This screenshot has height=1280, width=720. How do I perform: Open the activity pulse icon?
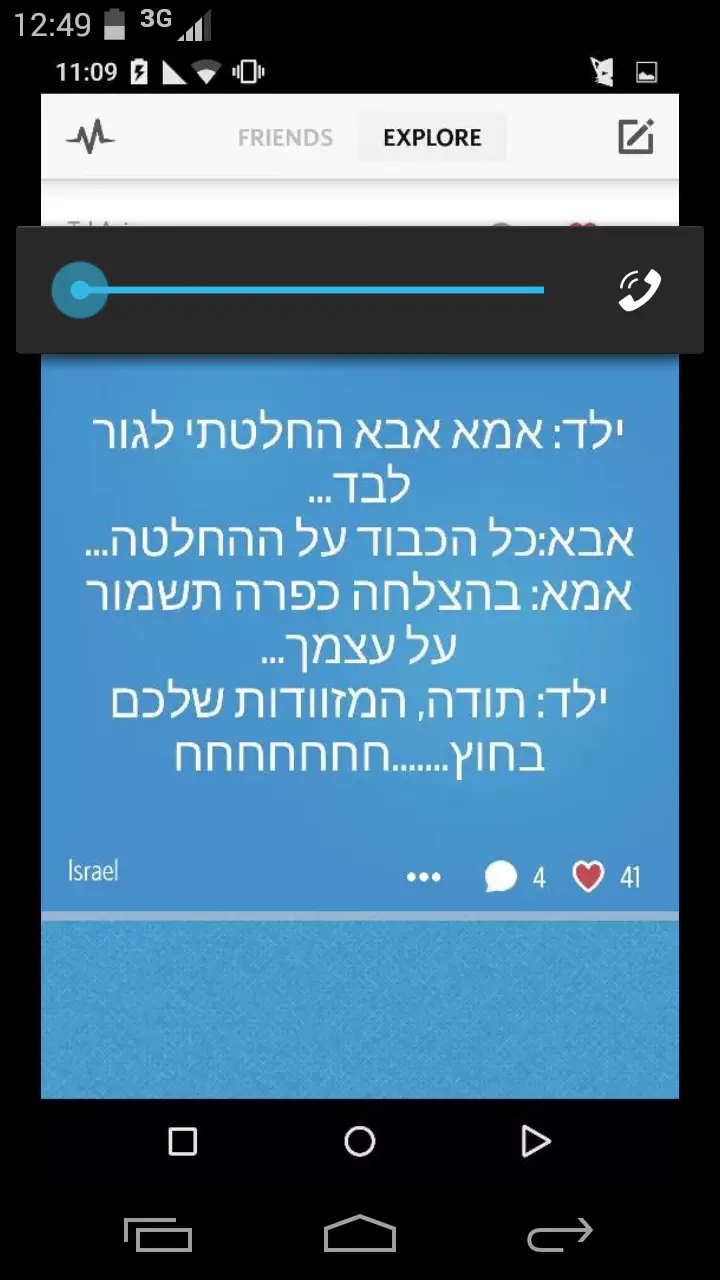point(90,137)
